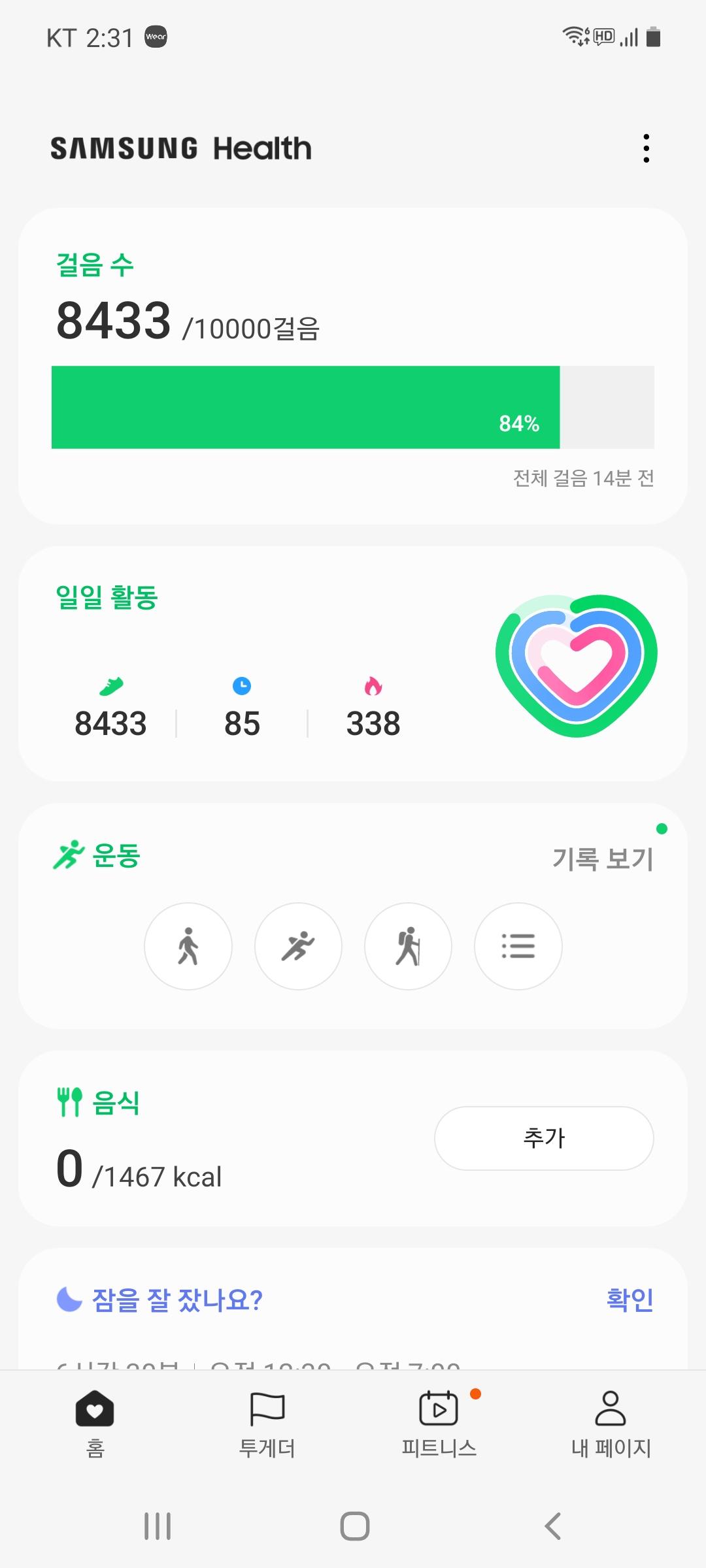Switch to the 내 페이지 tab
Image resolution: width=706 pixels, height=1568 pixels.
pyautogui.click(x=611, y=1424)
